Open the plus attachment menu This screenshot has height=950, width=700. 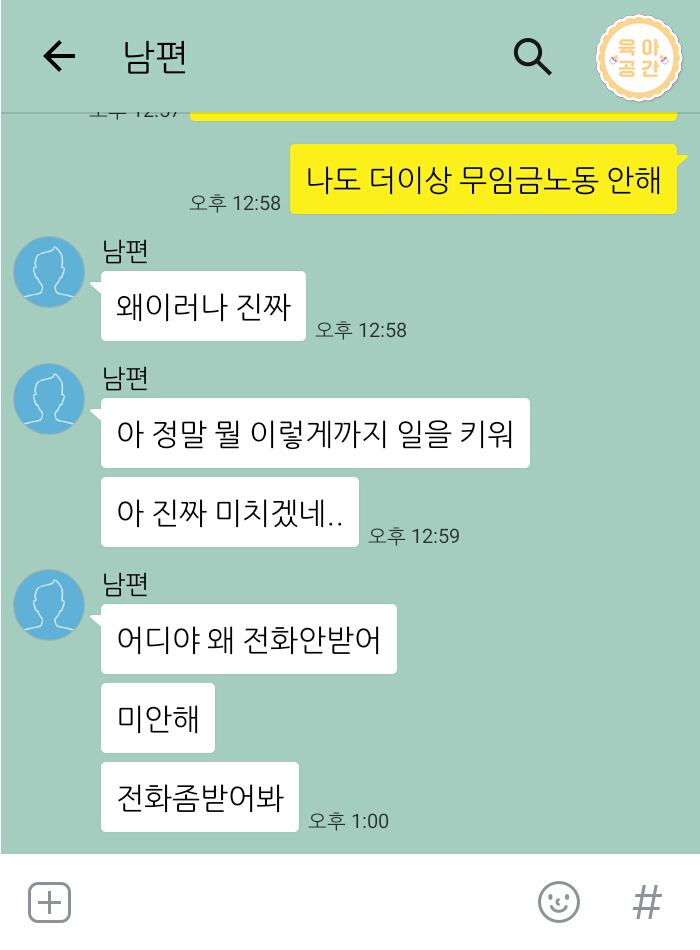pyautogui.click(x=49, y=902)
